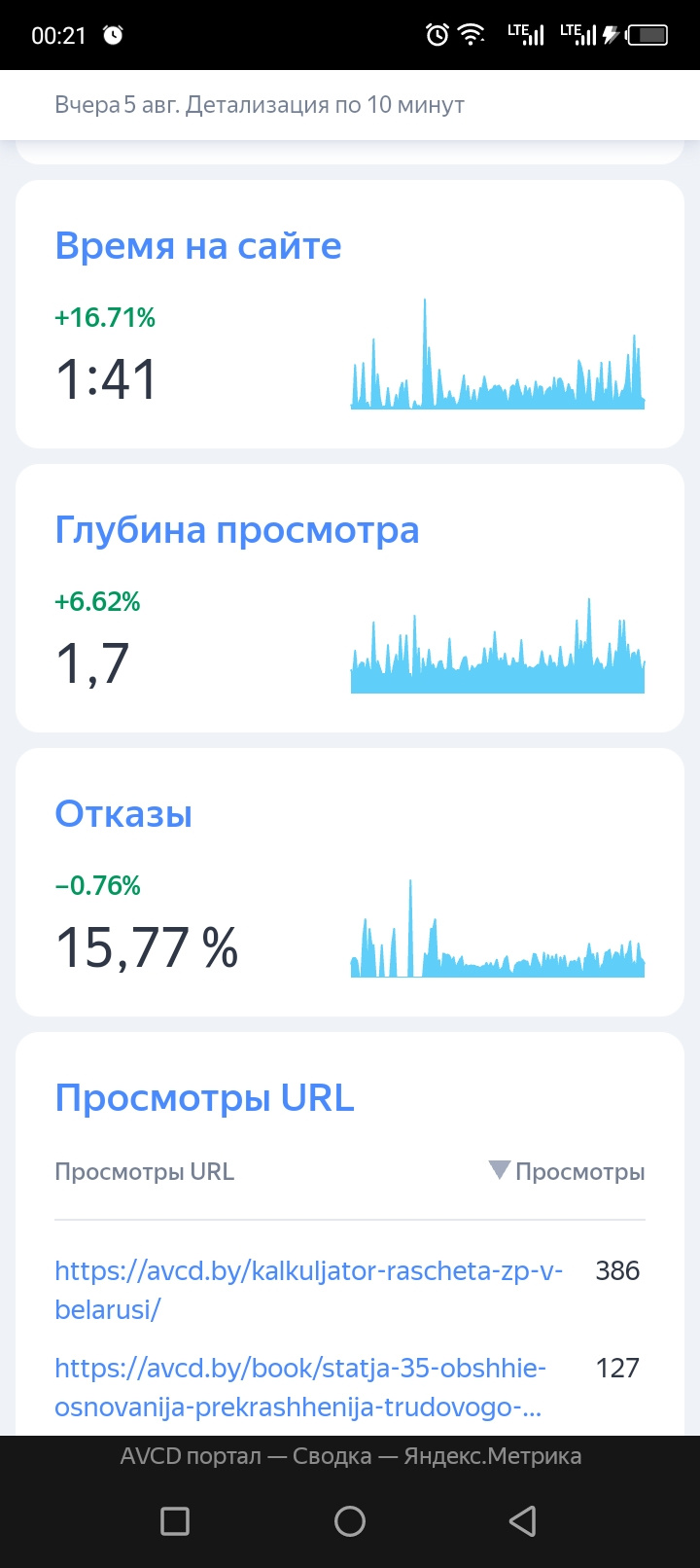700x1568 pixels.
Task: Sort the table by Просмотры column
Action: tap(568, 1171)
